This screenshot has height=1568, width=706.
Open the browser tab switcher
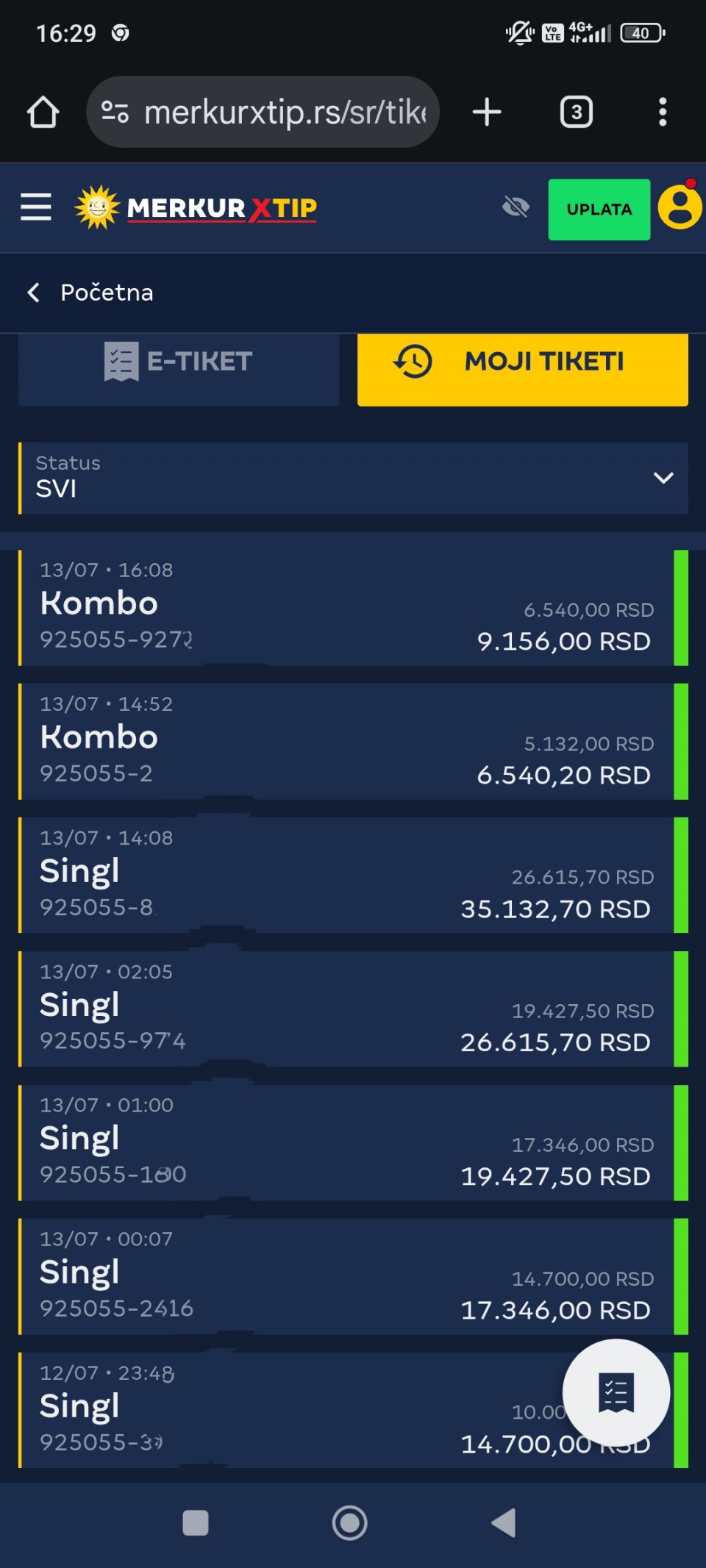[577, 112]
